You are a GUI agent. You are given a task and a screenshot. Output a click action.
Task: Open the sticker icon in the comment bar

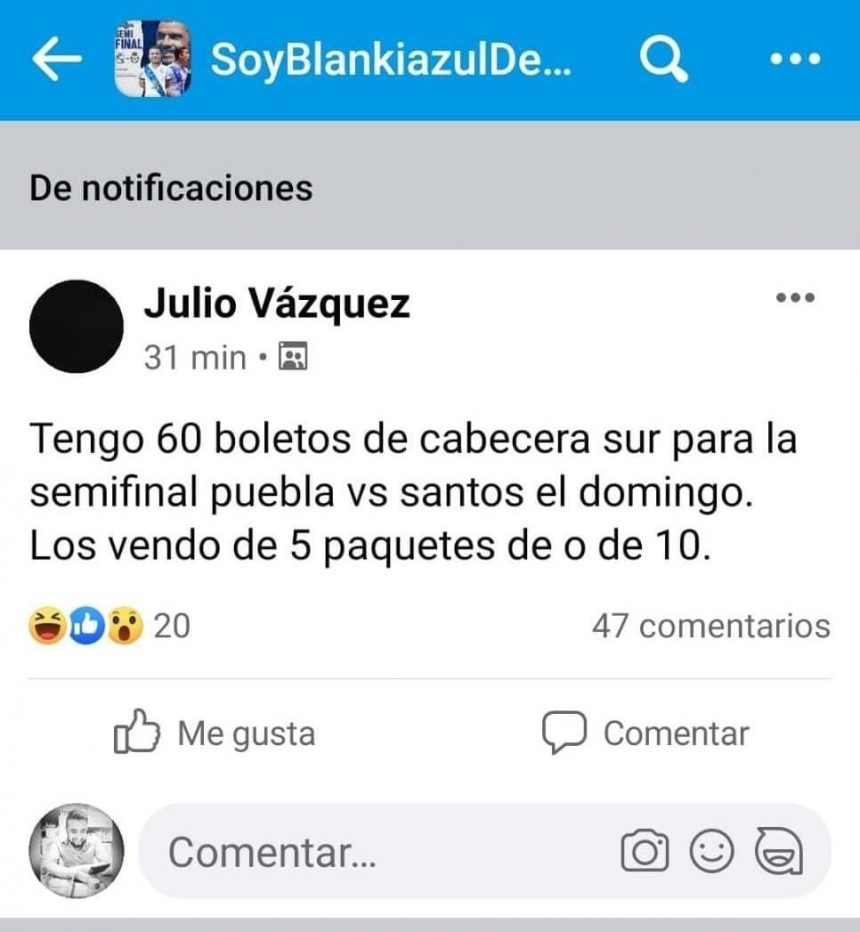pyautogui.click(x=782, y=850)
